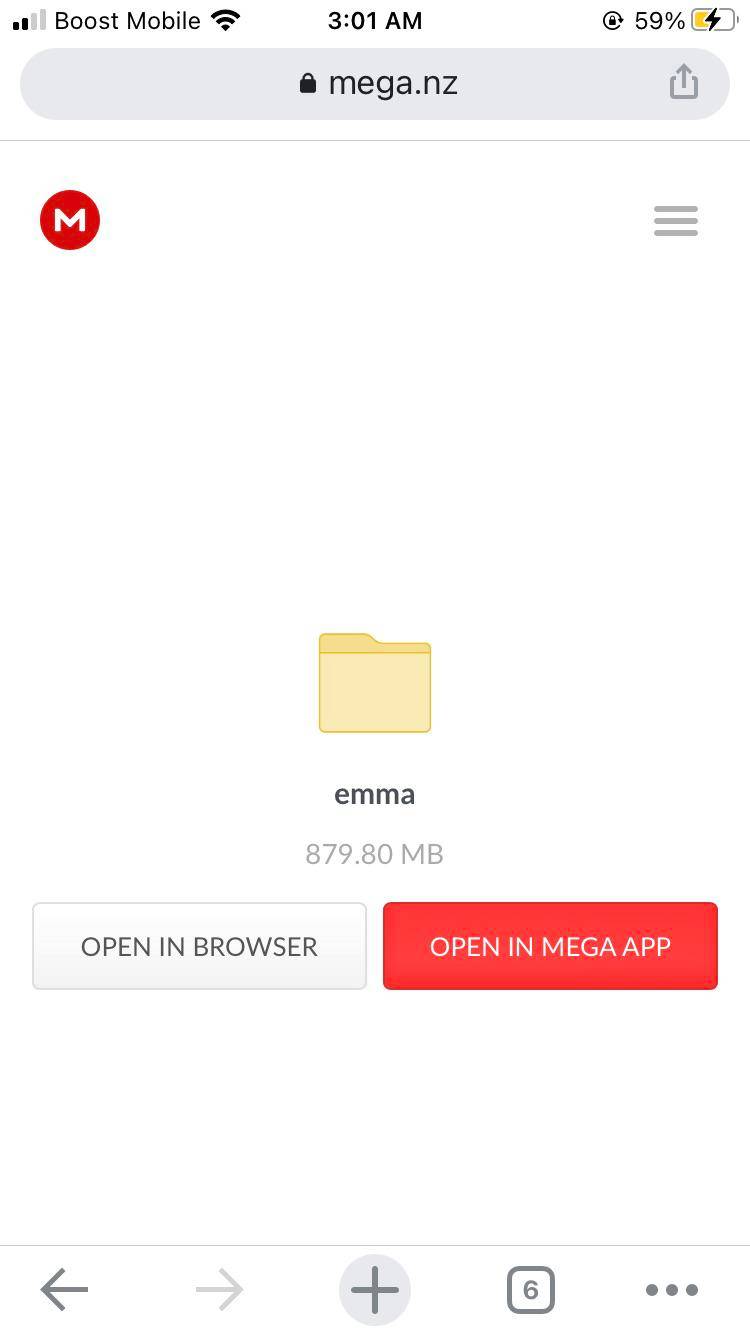The width and height of the screenshot is (750, 1334).
Task: Tap the mega.nz address bar
Action: 377,83
